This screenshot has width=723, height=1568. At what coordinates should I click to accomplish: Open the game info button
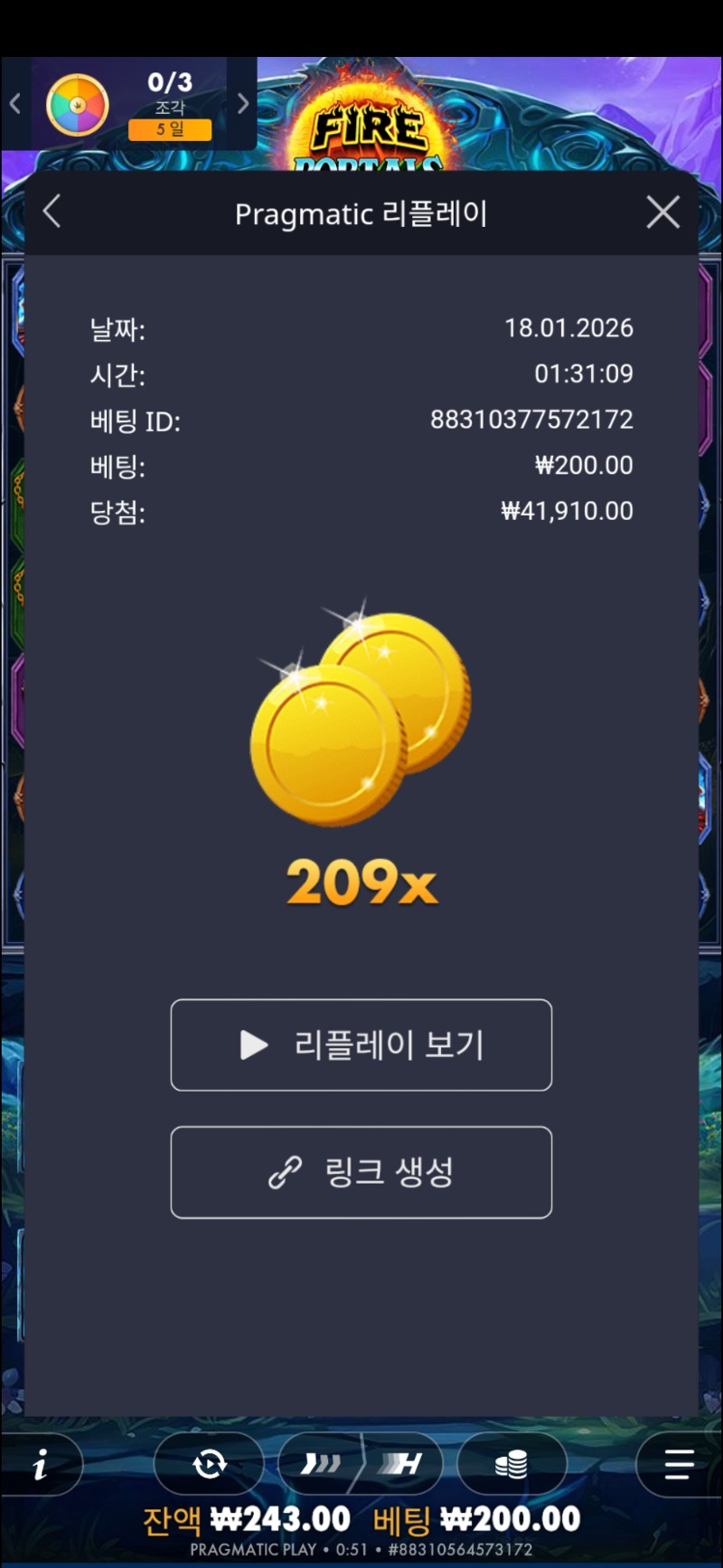(x=41, y=1465)
